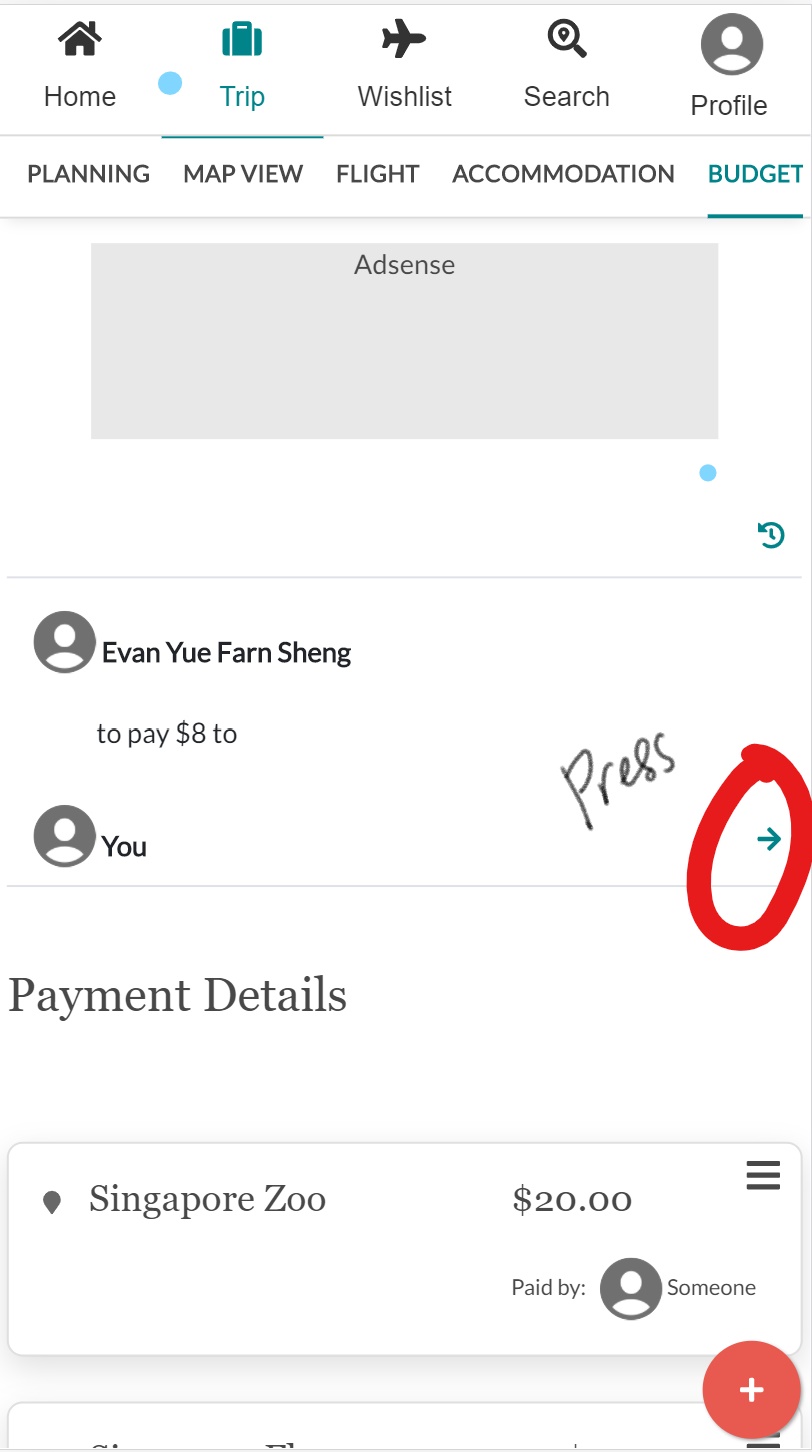Switch to the Planning section
Image resolution: width=812 pixels, height=1452 pixels.
(x=88, y=174)
